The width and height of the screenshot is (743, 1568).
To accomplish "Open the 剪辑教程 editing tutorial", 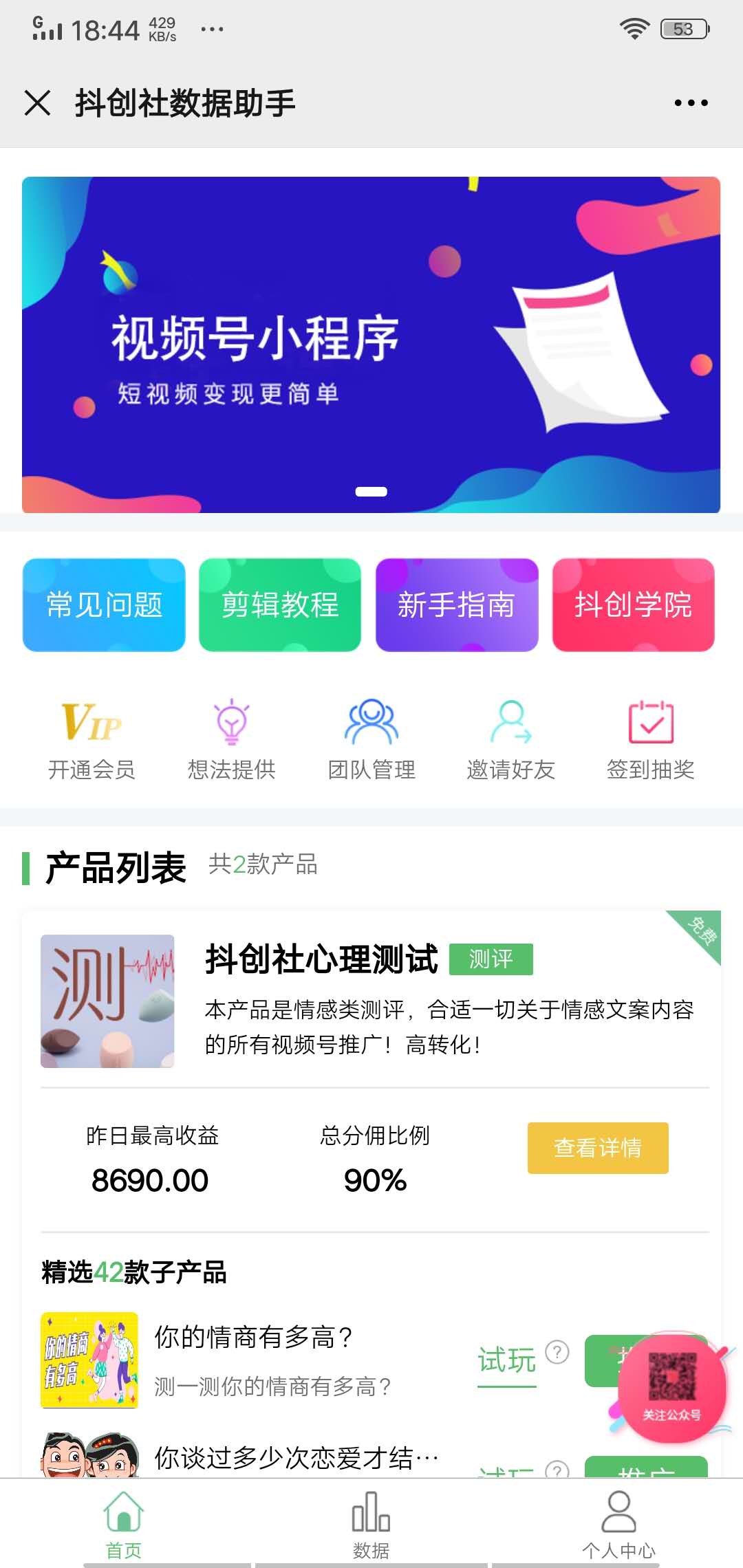I will click(x=280, y=607).
